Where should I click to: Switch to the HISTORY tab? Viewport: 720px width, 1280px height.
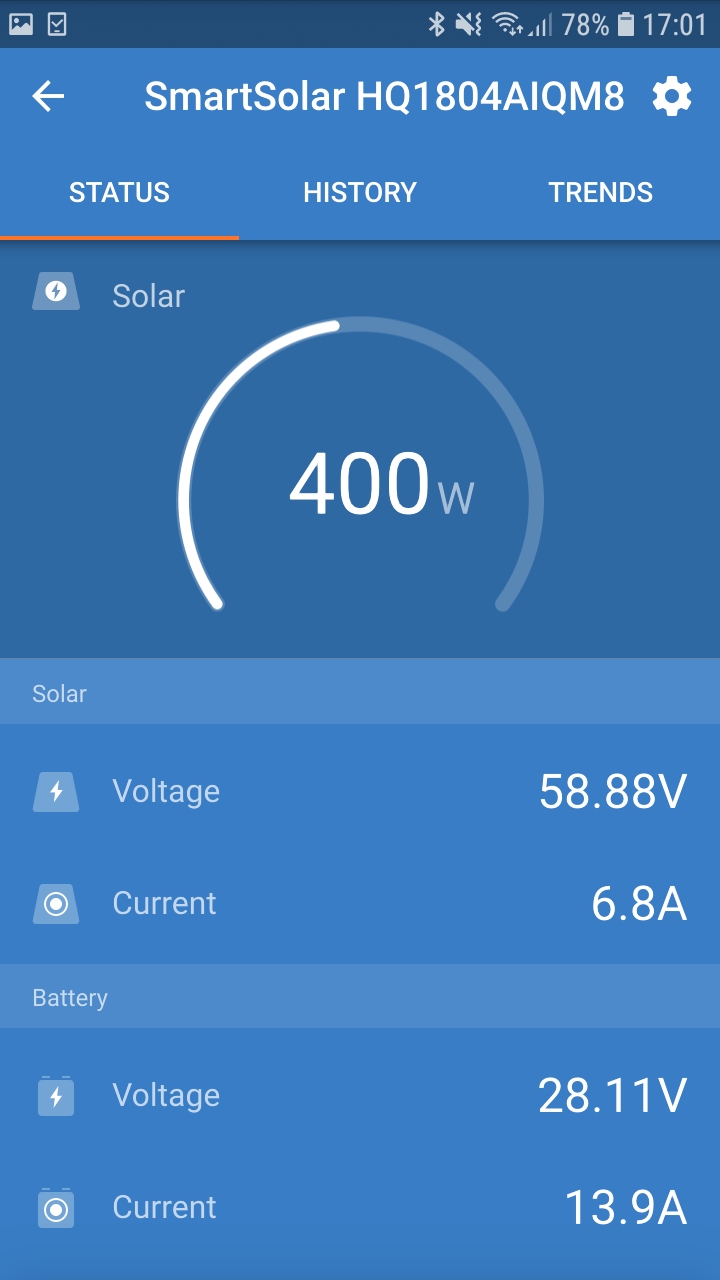[360, 192]
